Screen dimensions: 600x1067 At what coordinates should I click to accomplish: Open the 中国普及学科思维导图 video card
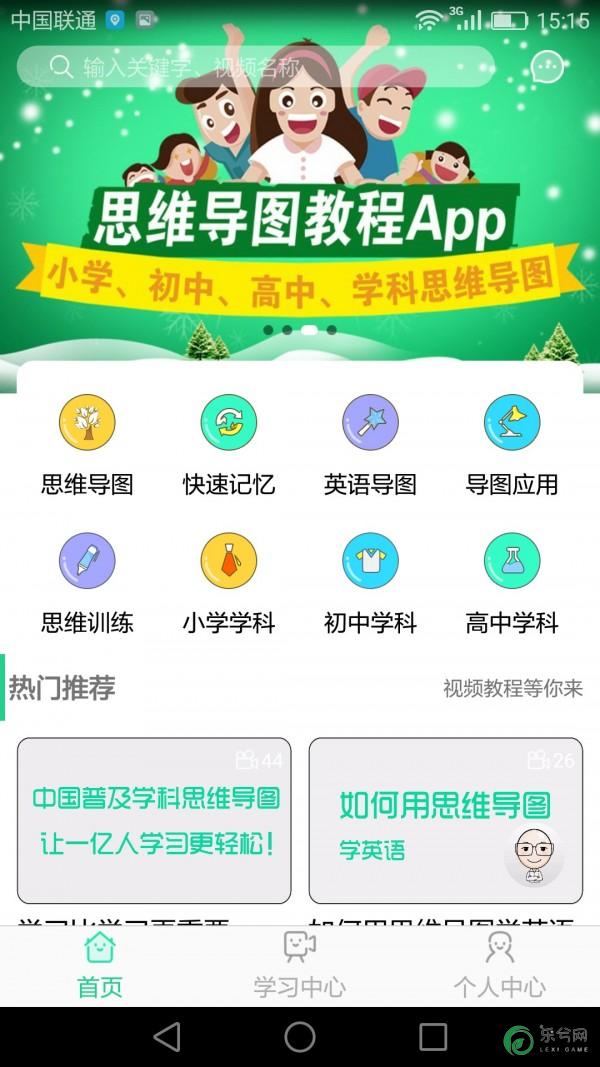[x=154, y=820]
